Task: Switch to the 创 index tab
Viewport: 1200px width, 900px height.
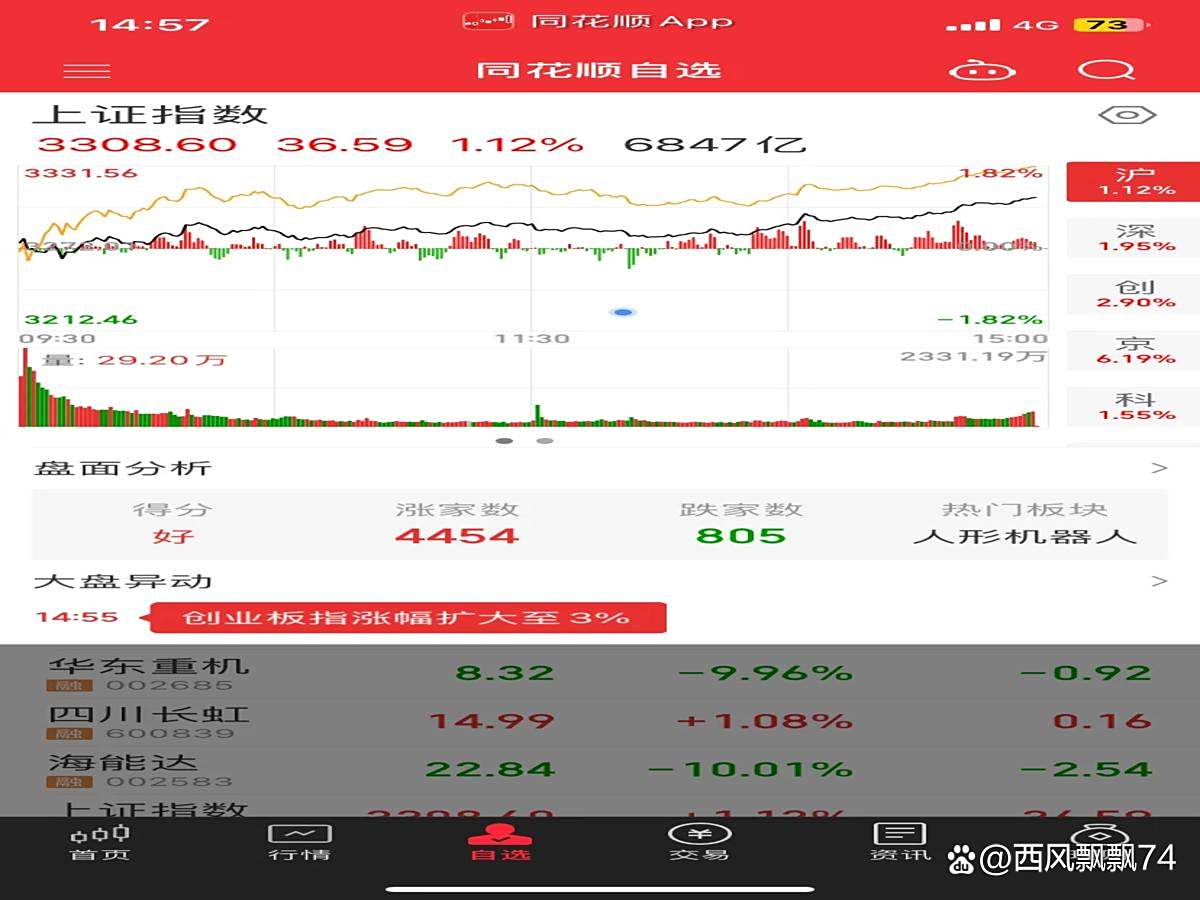Action: pos(1134,294)
